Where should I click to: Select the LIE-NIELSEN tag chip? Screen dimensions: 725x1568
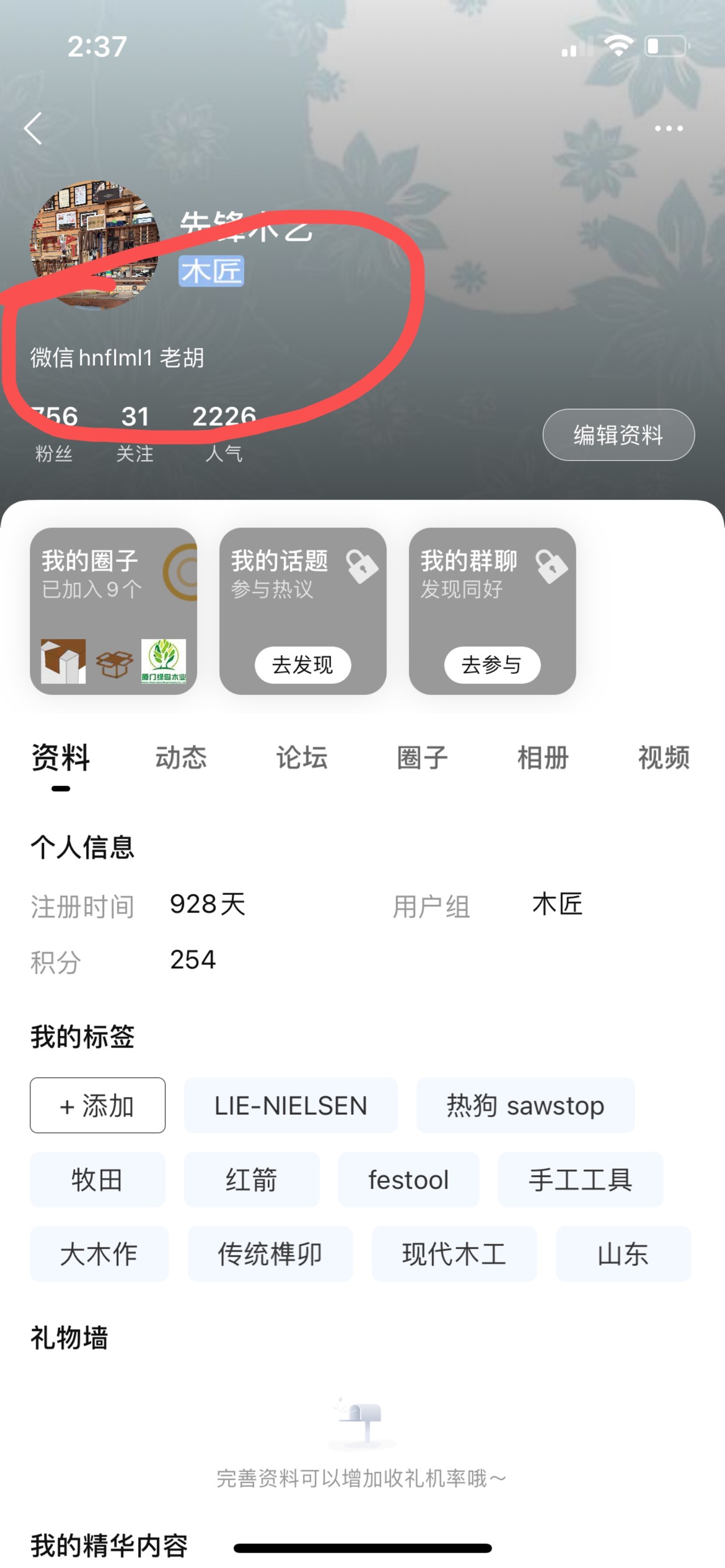291,1105
